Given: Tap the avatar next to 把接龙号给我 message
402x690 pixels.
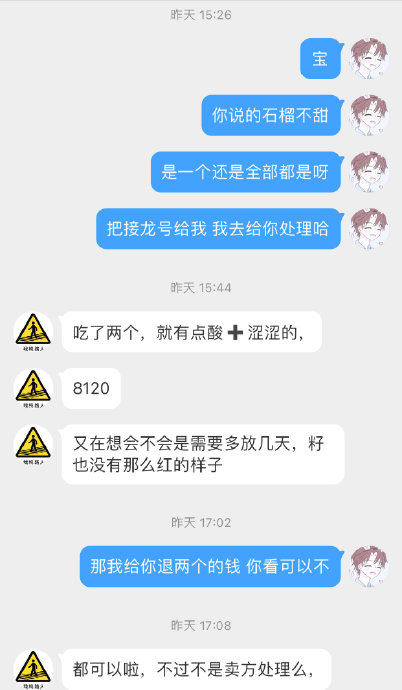Looking at the screenshot, I should pyautogui.click(x=369, y=228).
